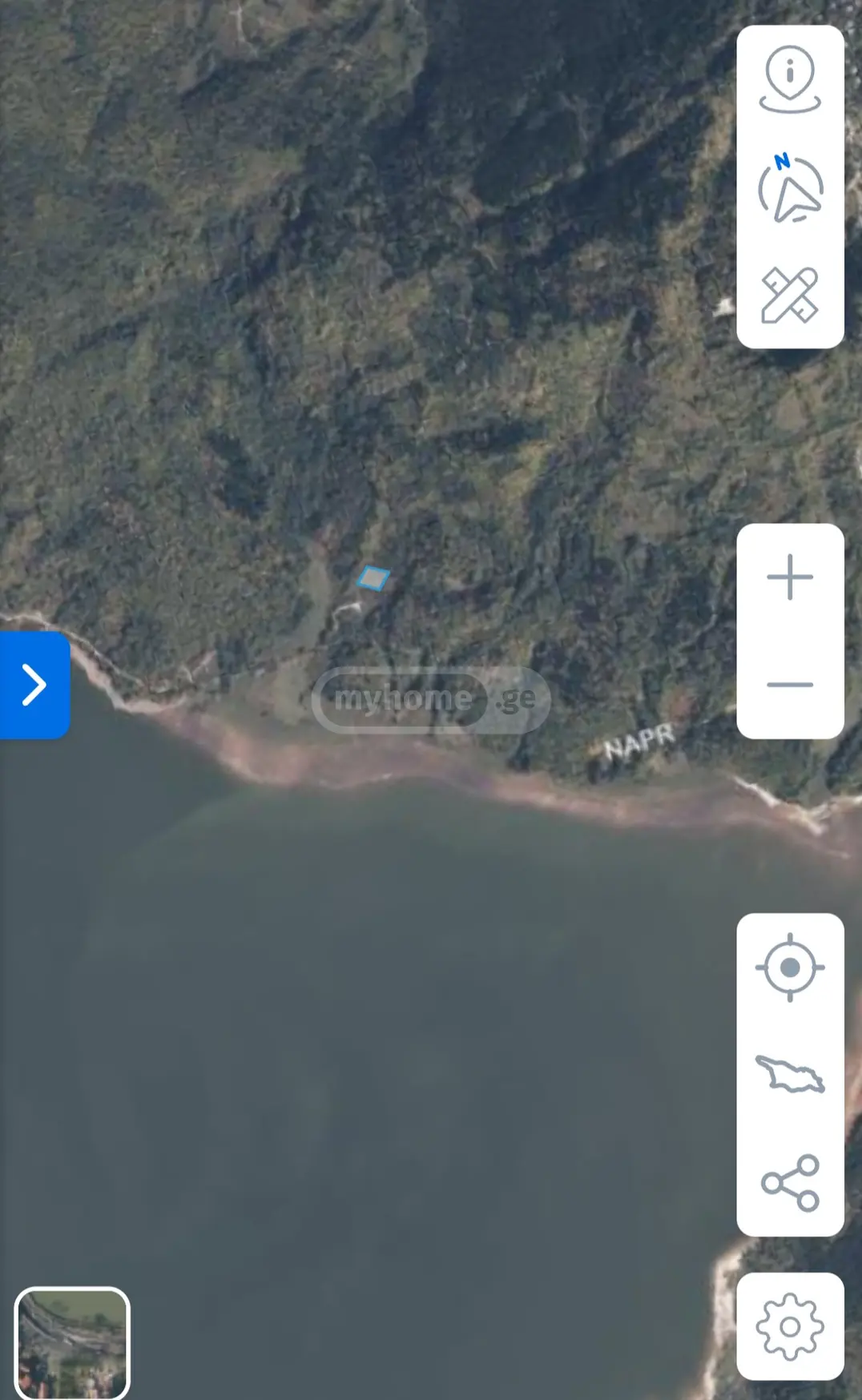
Task: Switch basemap via the layer thumbnail
Action: [72, 1343]
